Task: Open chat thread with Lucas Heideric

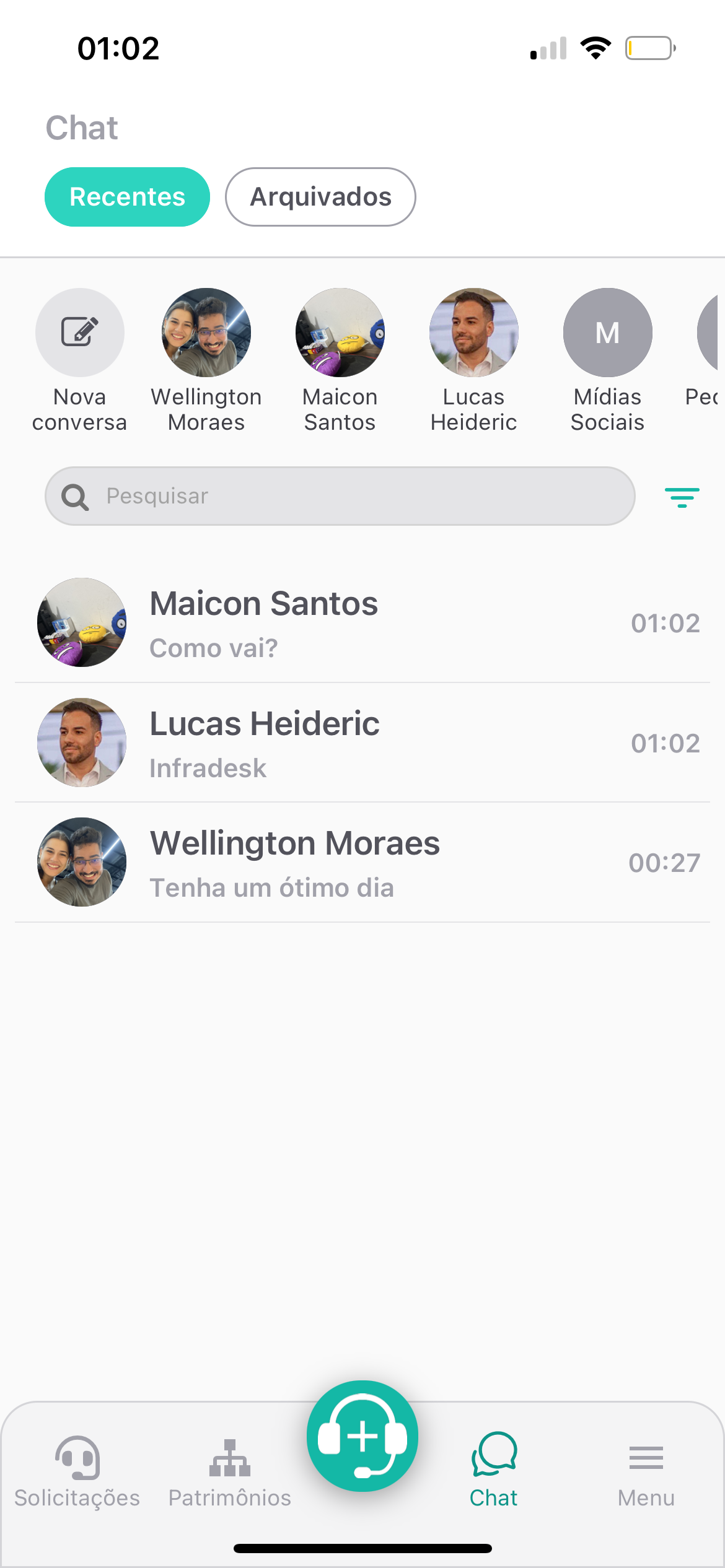Action: point(362,743)
